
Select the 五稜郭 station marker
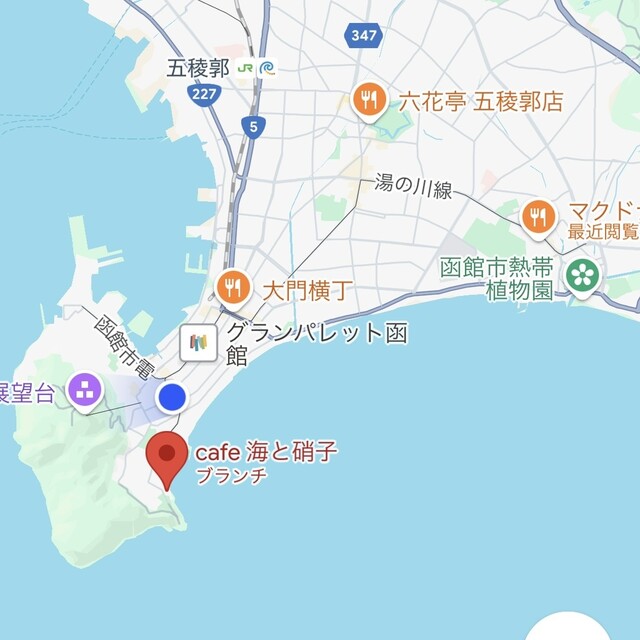click(x=254, y=68)
